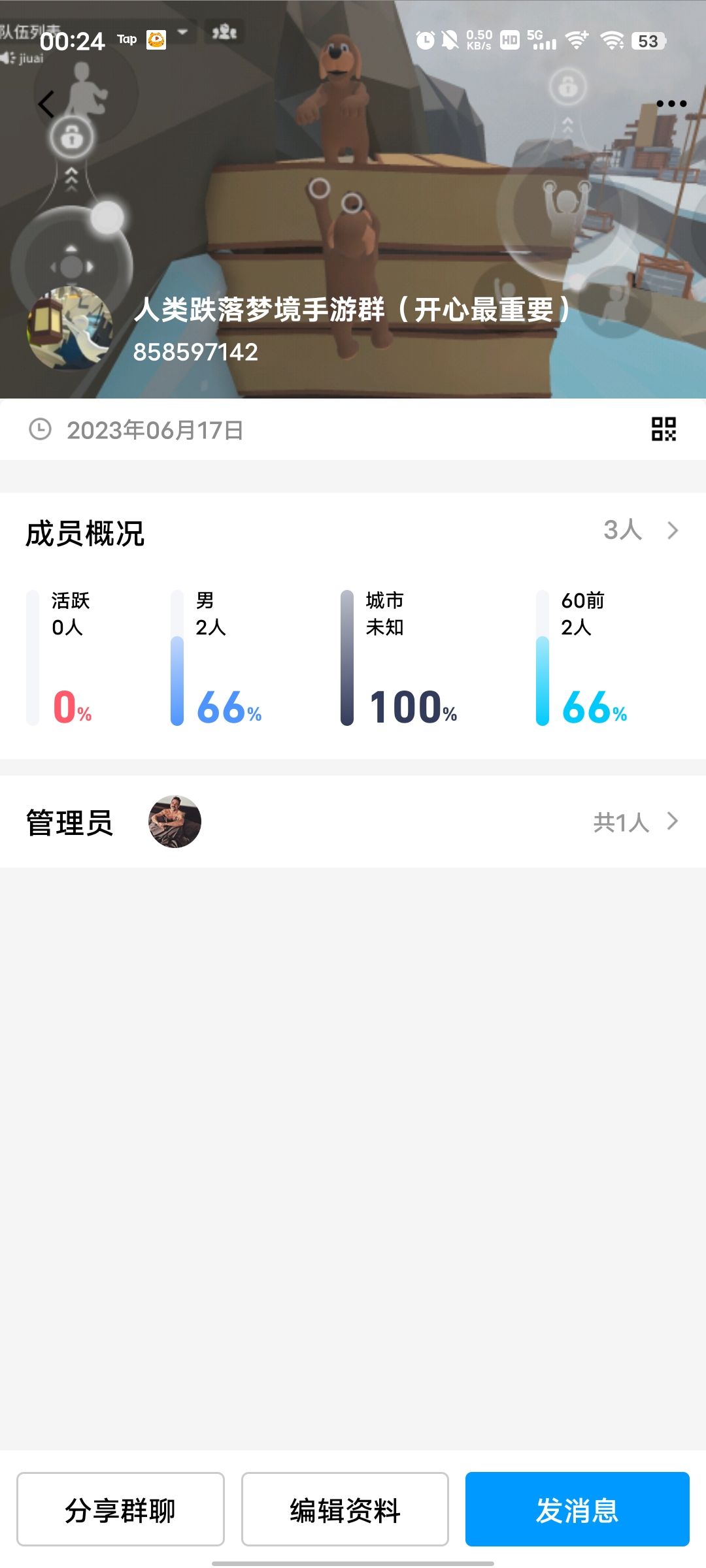Image resolution: width=706 pixels, height=1568 pixels.
Task: Open the three-dot overflow menu
Action: click(671, 104)
